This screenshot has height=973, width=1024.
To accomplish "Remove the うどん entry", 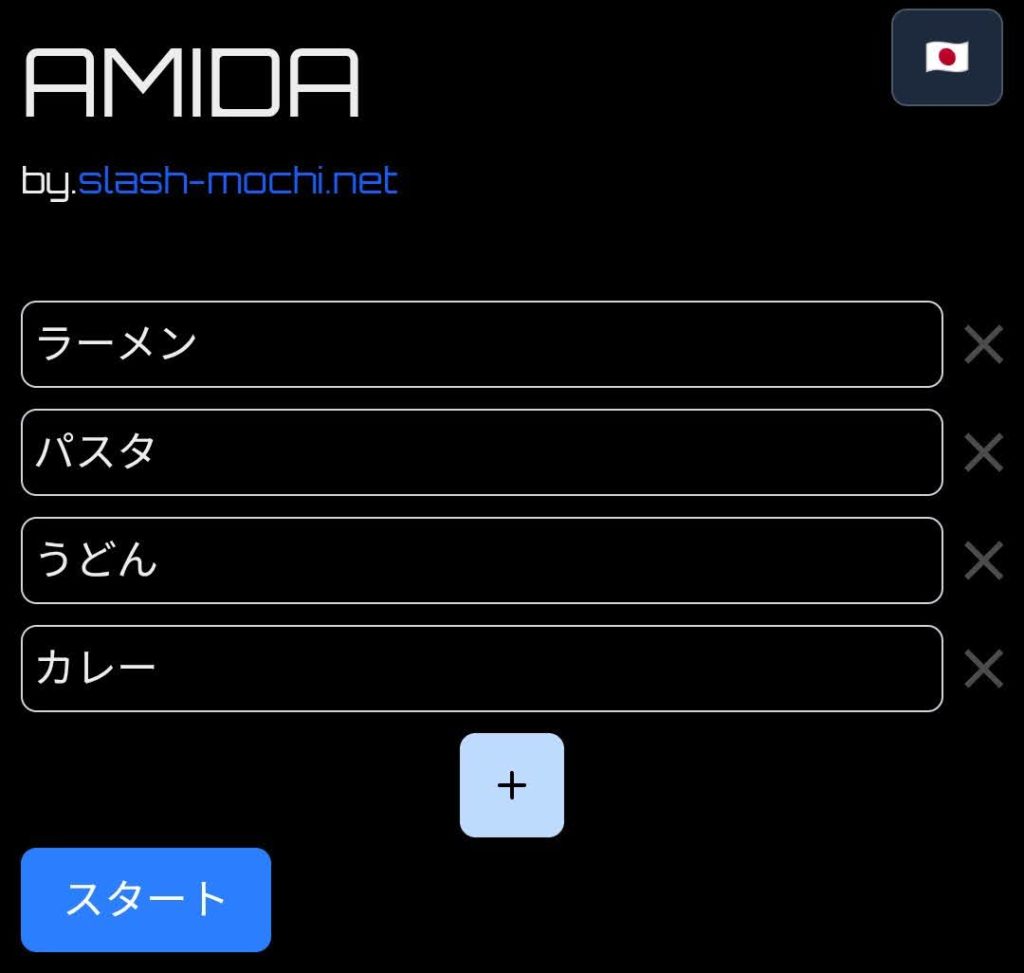I will tap(983, 561).
